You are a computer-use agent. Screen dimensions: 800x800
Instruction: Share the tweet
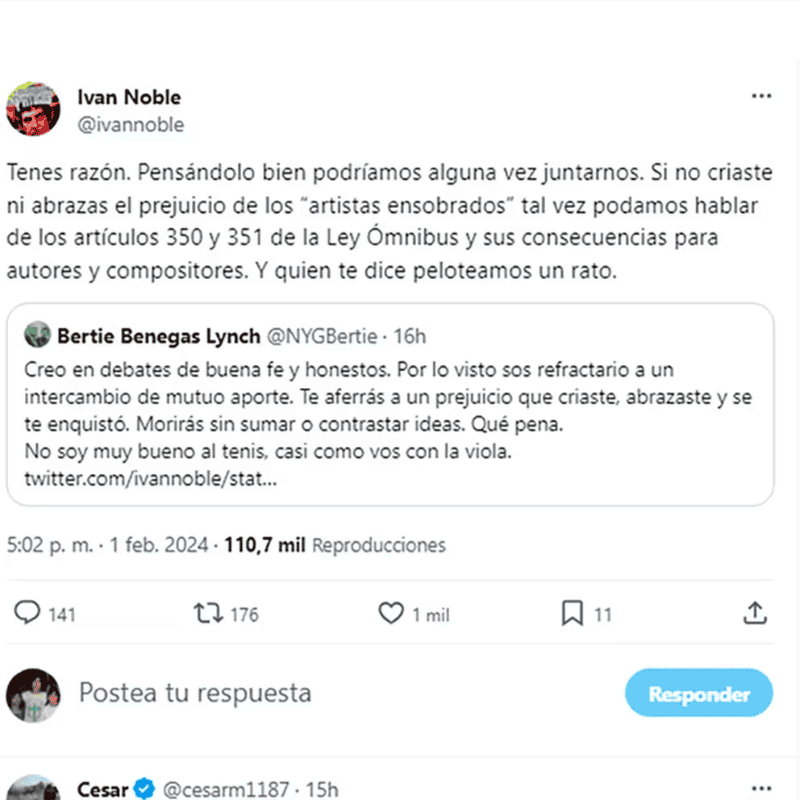pyautogui.click(x=756, y=613)
